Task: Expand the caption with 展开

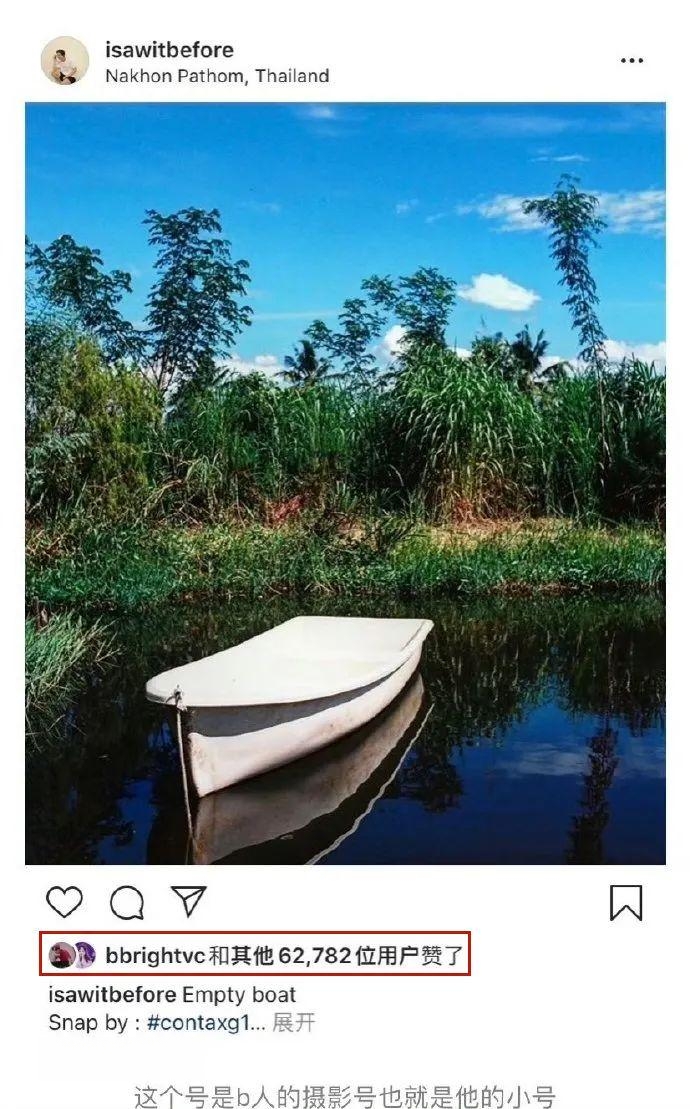Action: (293, 1023)
